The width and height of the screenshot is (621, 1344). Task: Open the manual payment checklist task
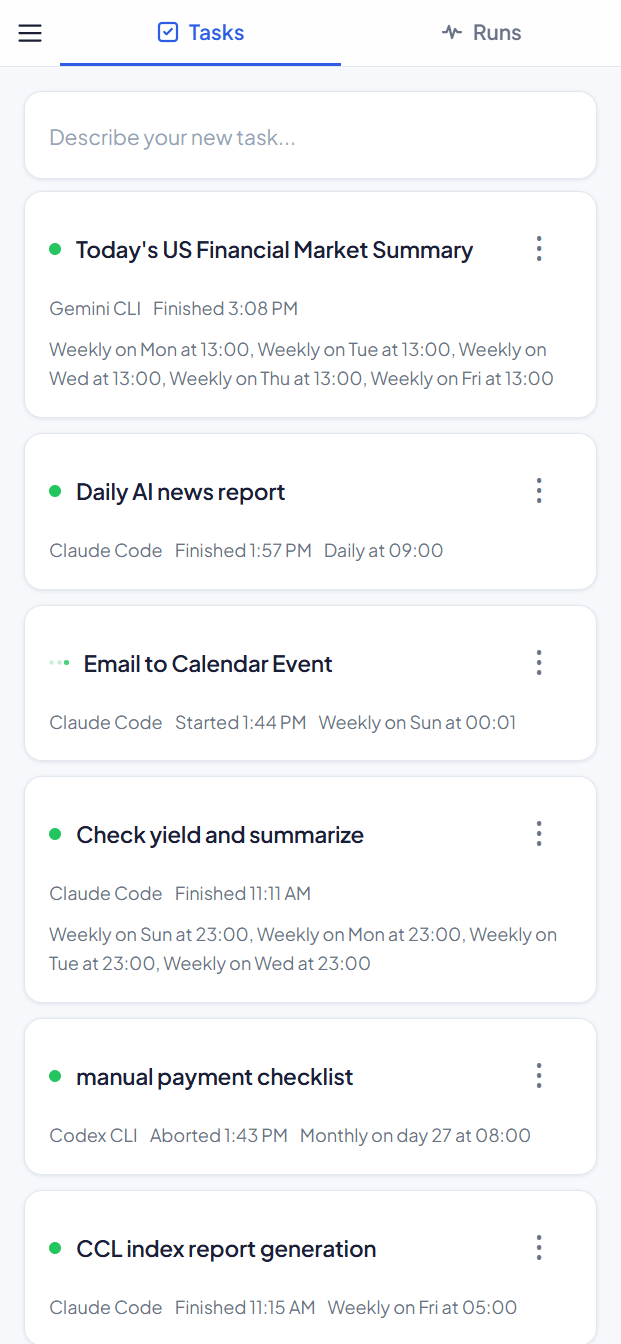(x=215, y=1077)
